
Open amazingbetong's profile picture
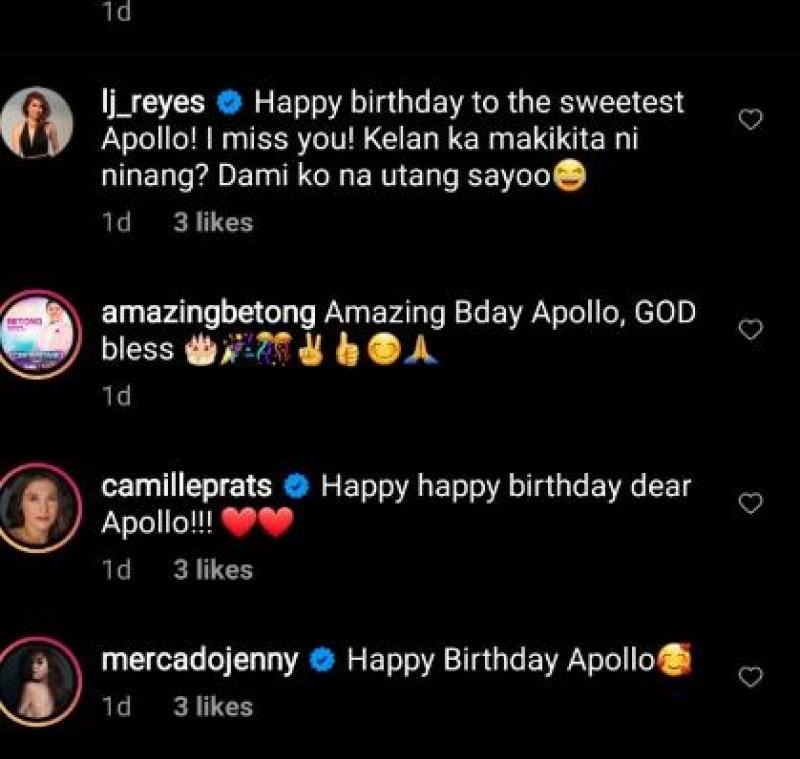(38, 334)
